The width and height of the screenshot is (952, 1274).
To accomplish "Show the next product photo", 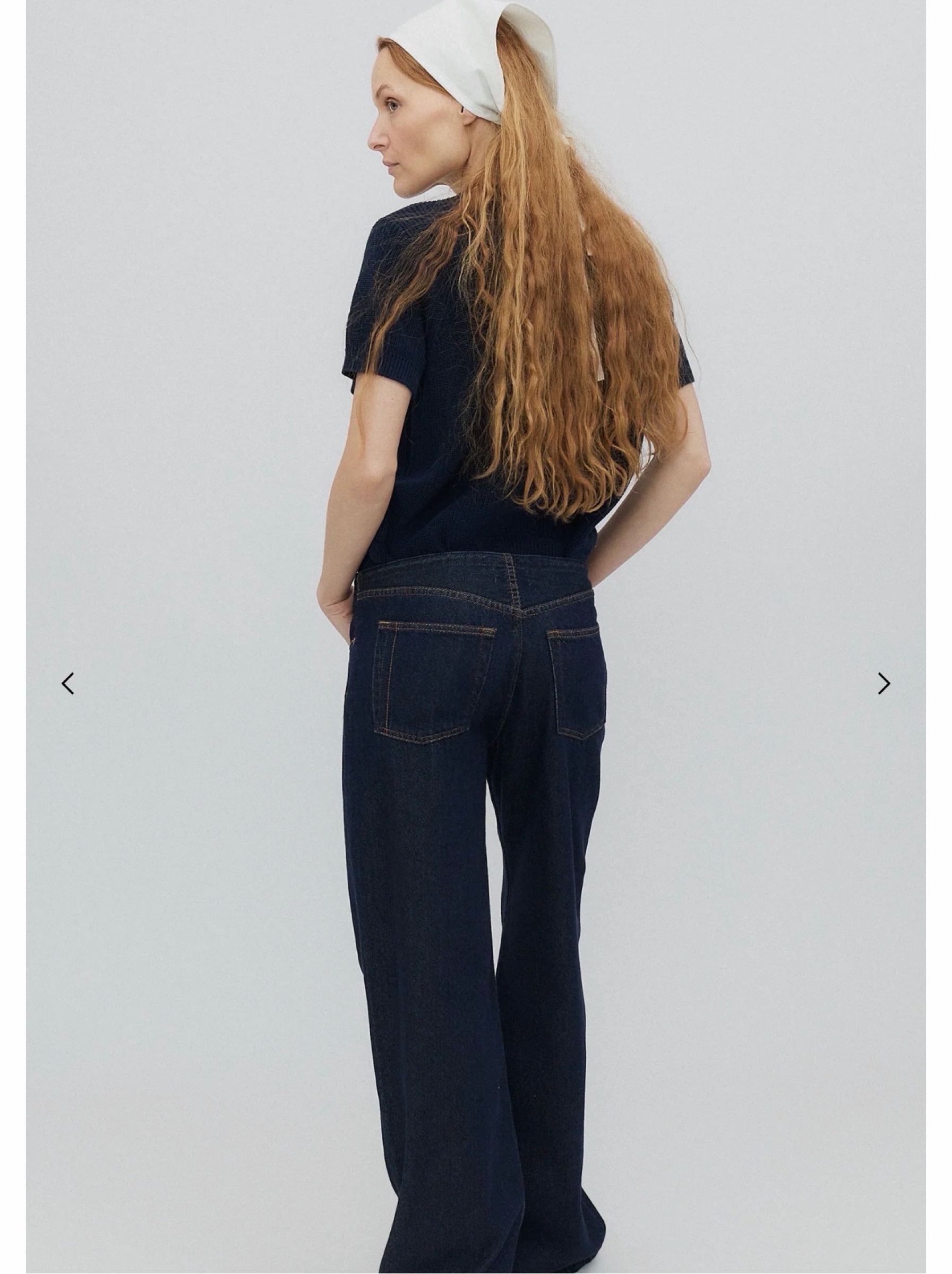I will click(884, 684).
